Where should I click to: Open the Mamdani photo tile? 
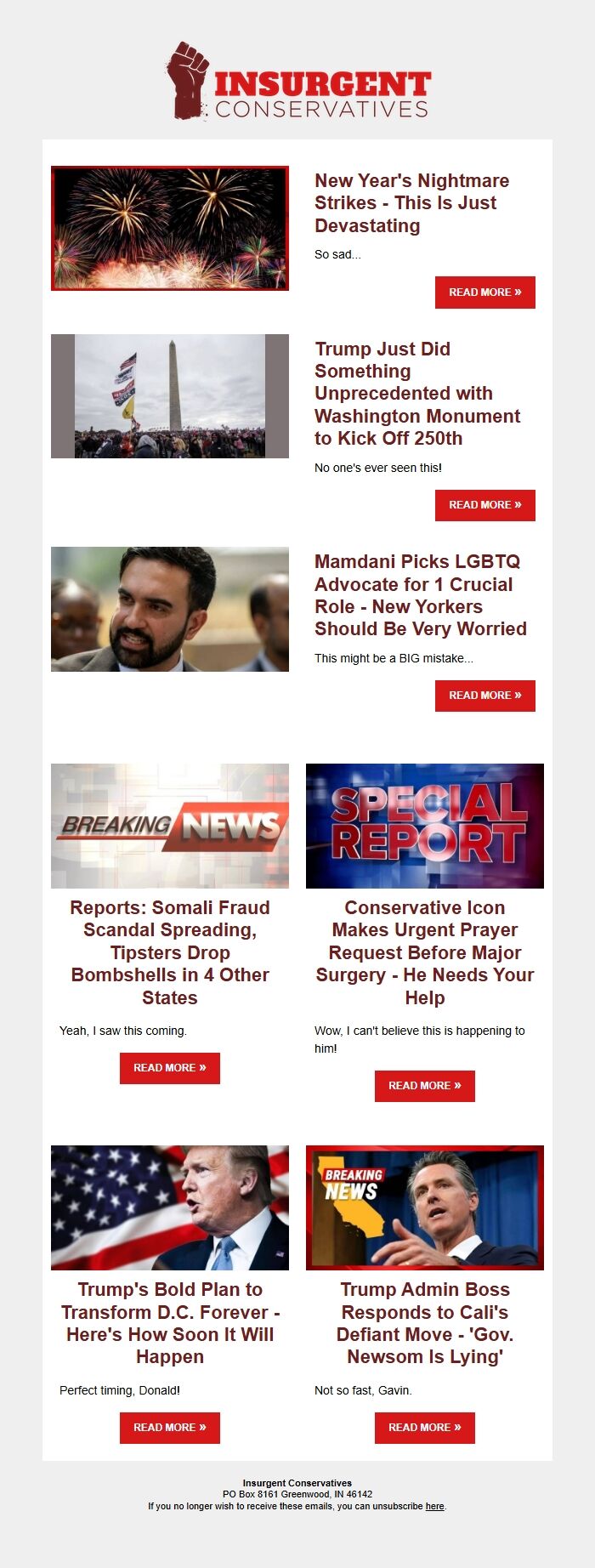pyautogui.click(x=170, y=609)
